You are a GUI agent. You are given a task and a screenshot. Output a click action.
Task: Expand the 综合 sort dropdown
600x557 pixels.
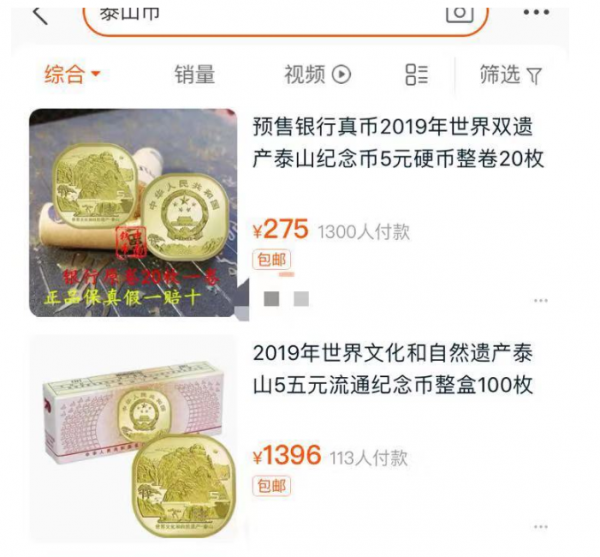coord(72,74)
